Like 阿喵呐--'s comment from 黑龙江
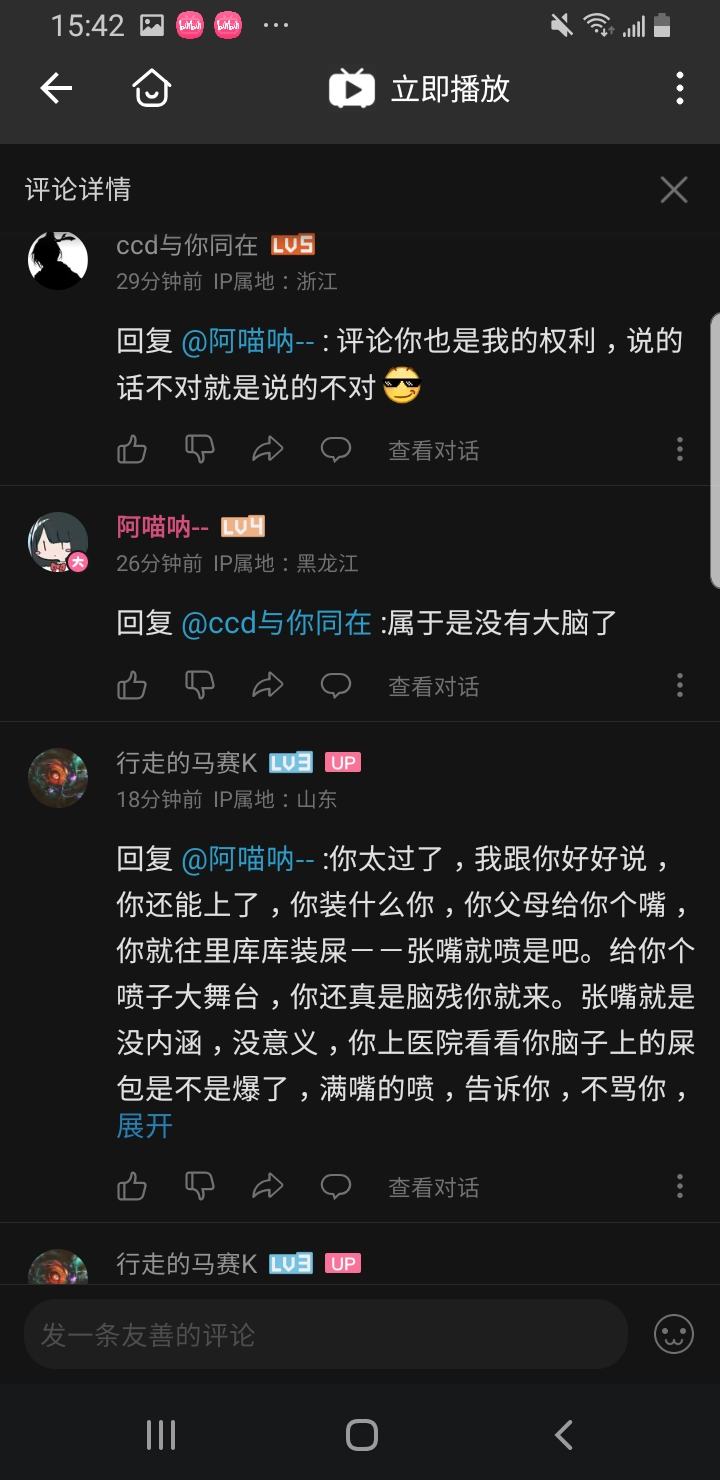The image size is (720, 1480). tap(132, 686)
